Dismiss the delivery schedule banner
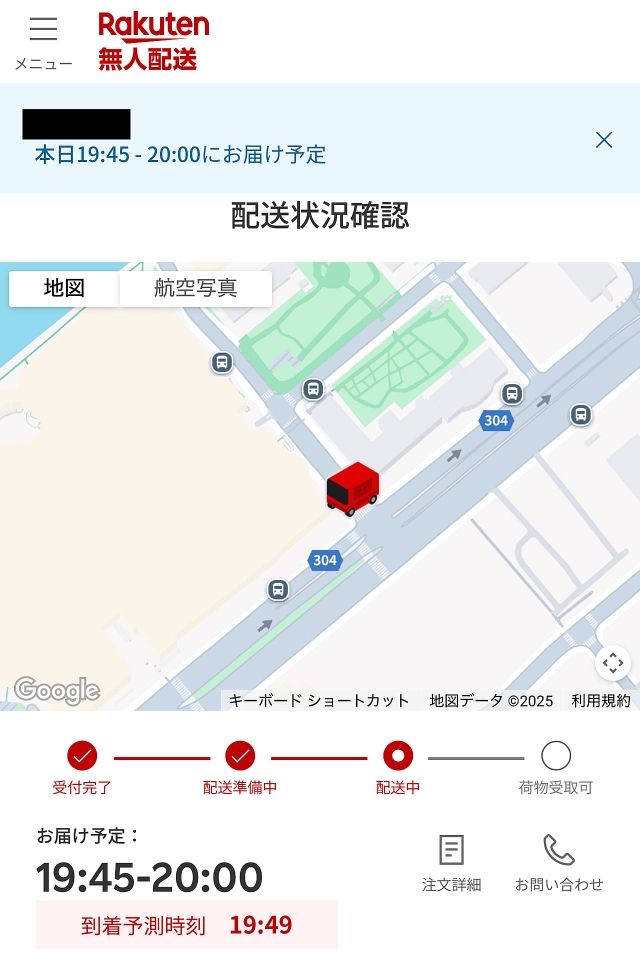Screen dimensions: 640x960 (604, 140)
